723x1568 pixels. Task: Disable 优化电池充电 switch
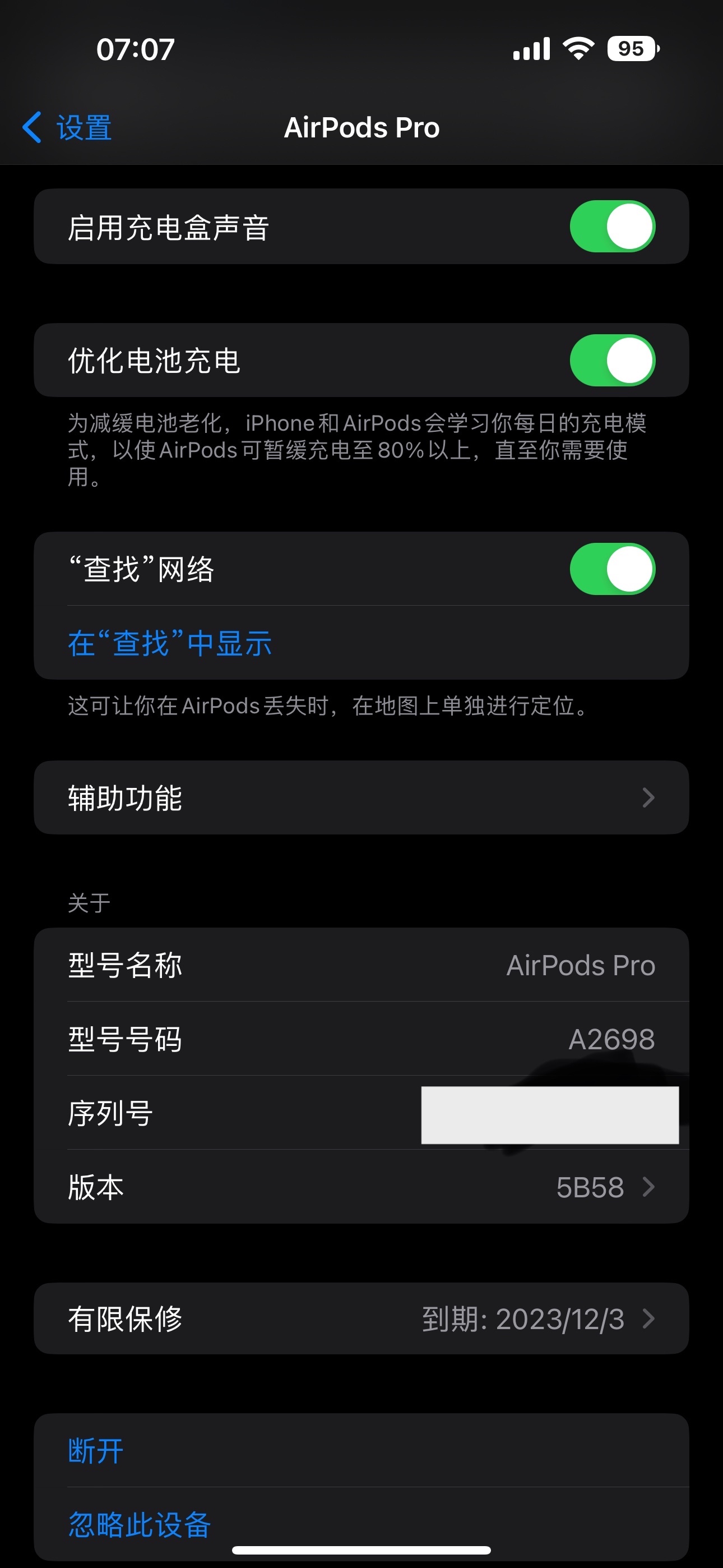click(x=611, y=361)
